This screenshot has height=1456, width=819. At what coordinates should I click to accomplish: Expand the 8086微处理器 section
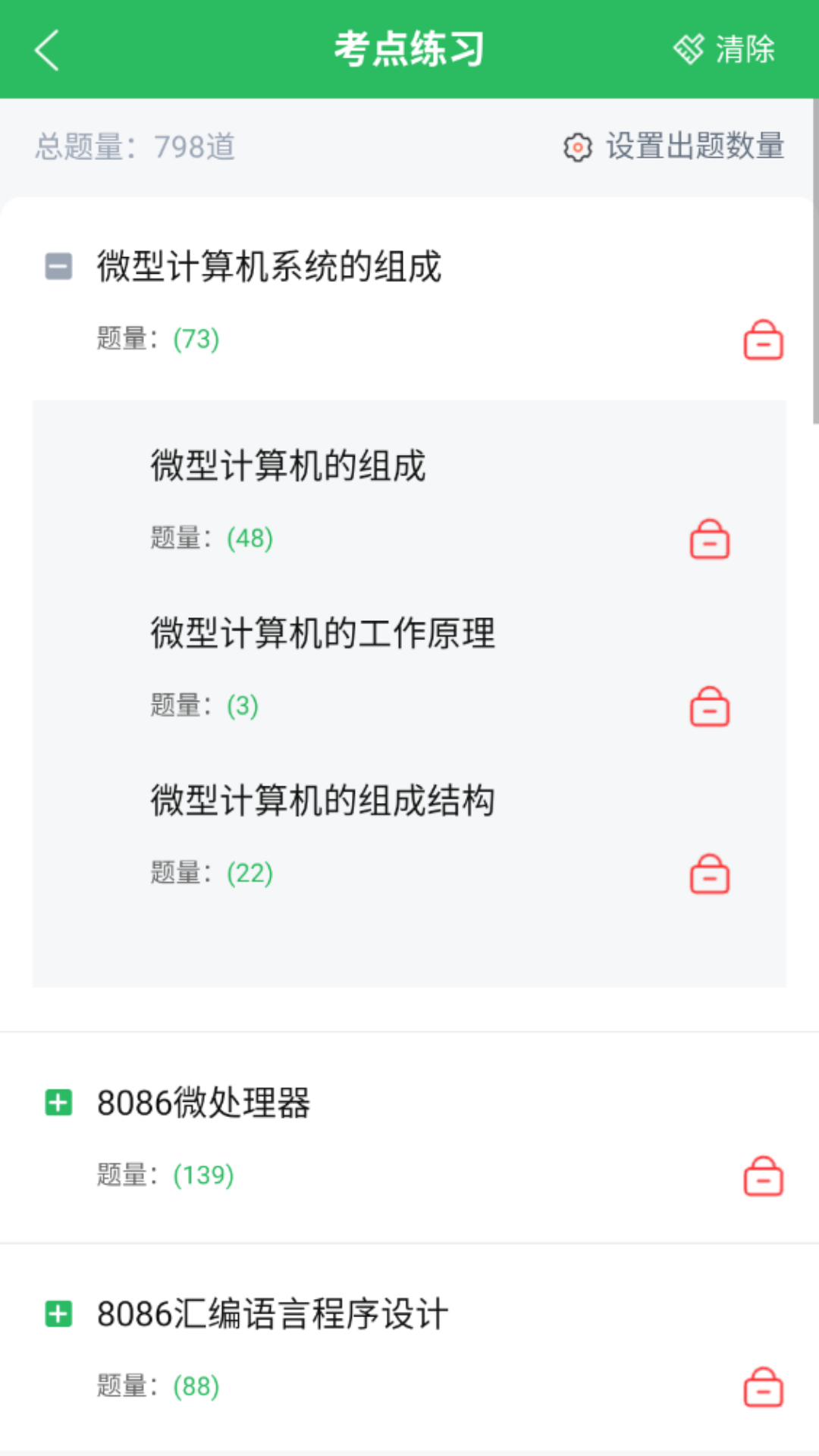pos(57,1104)
